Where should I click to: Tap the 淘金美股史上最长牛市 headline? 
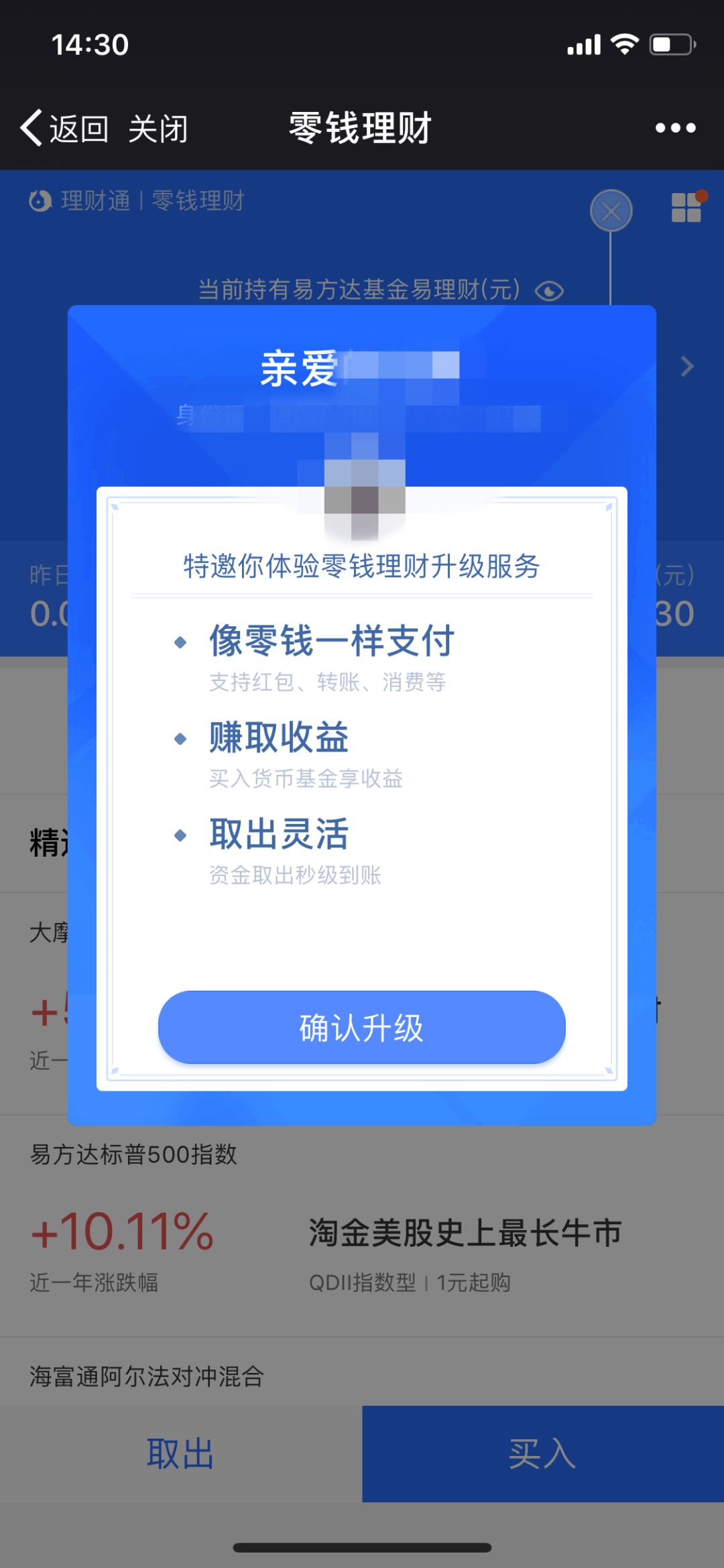(x=466, y=1231)
